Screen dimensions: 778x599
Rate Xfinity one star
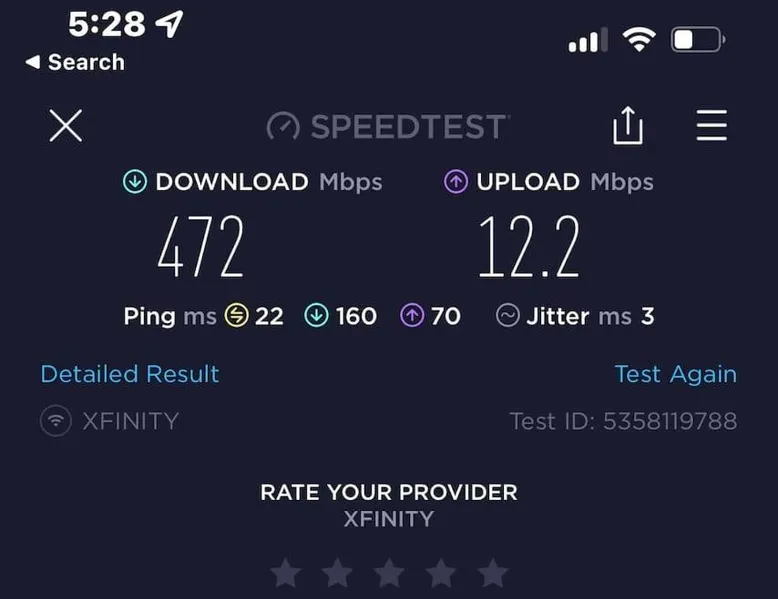[285, 573]
